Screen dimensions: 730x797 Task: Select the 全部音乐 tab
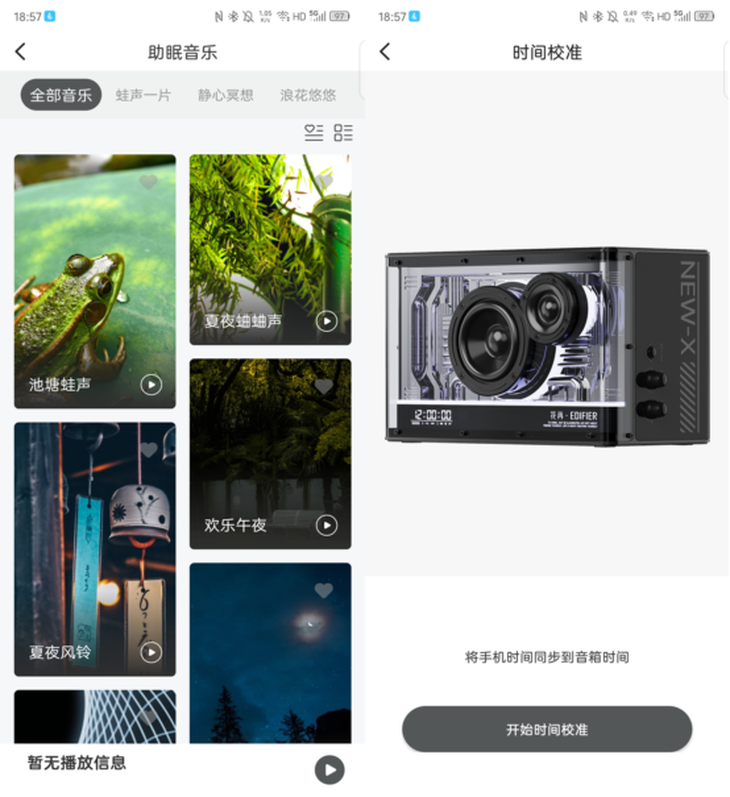(61, 95)
